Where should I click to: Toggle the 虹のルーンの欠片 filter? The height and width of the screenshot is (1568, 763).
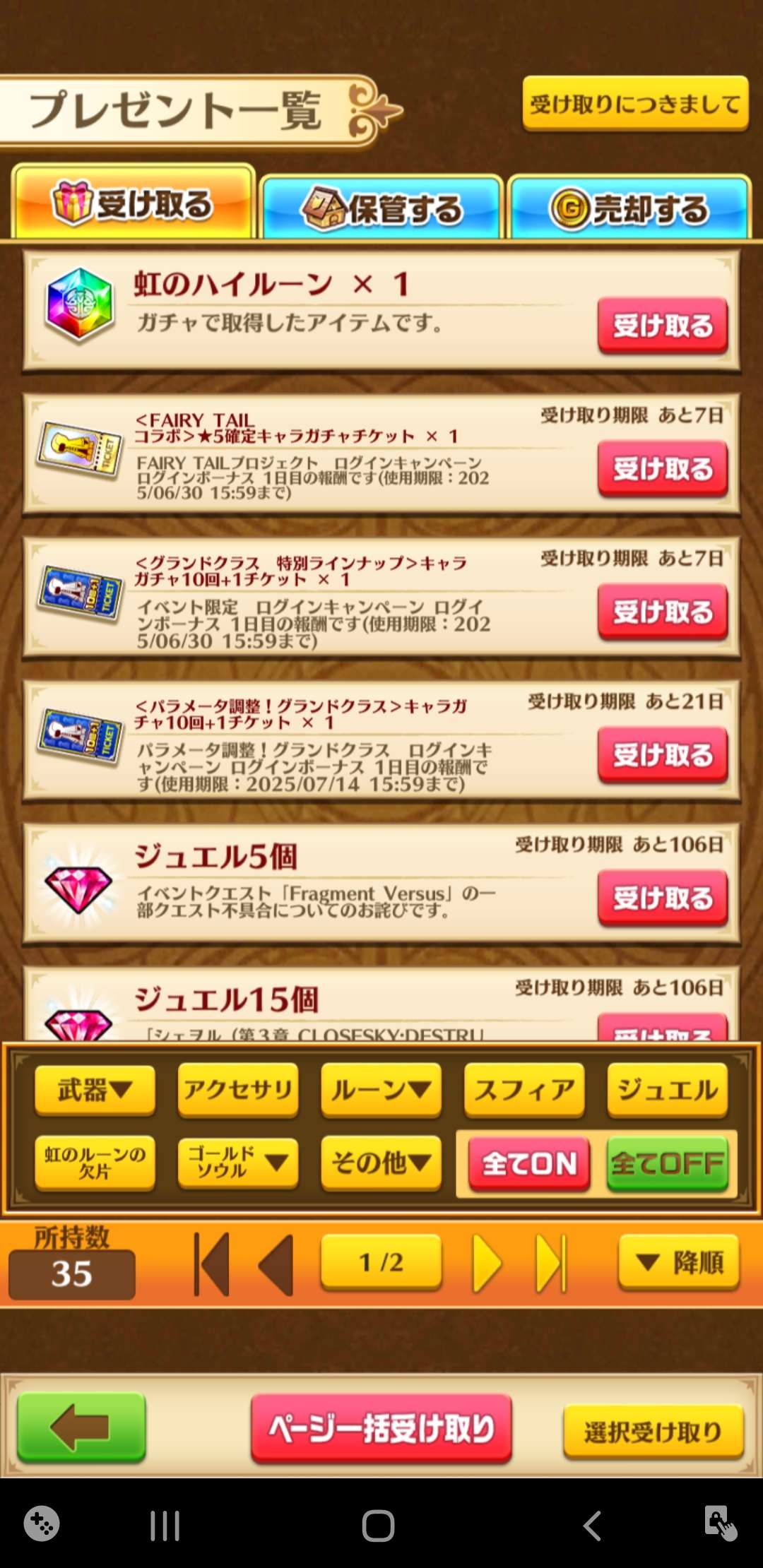coord(95,1163)
